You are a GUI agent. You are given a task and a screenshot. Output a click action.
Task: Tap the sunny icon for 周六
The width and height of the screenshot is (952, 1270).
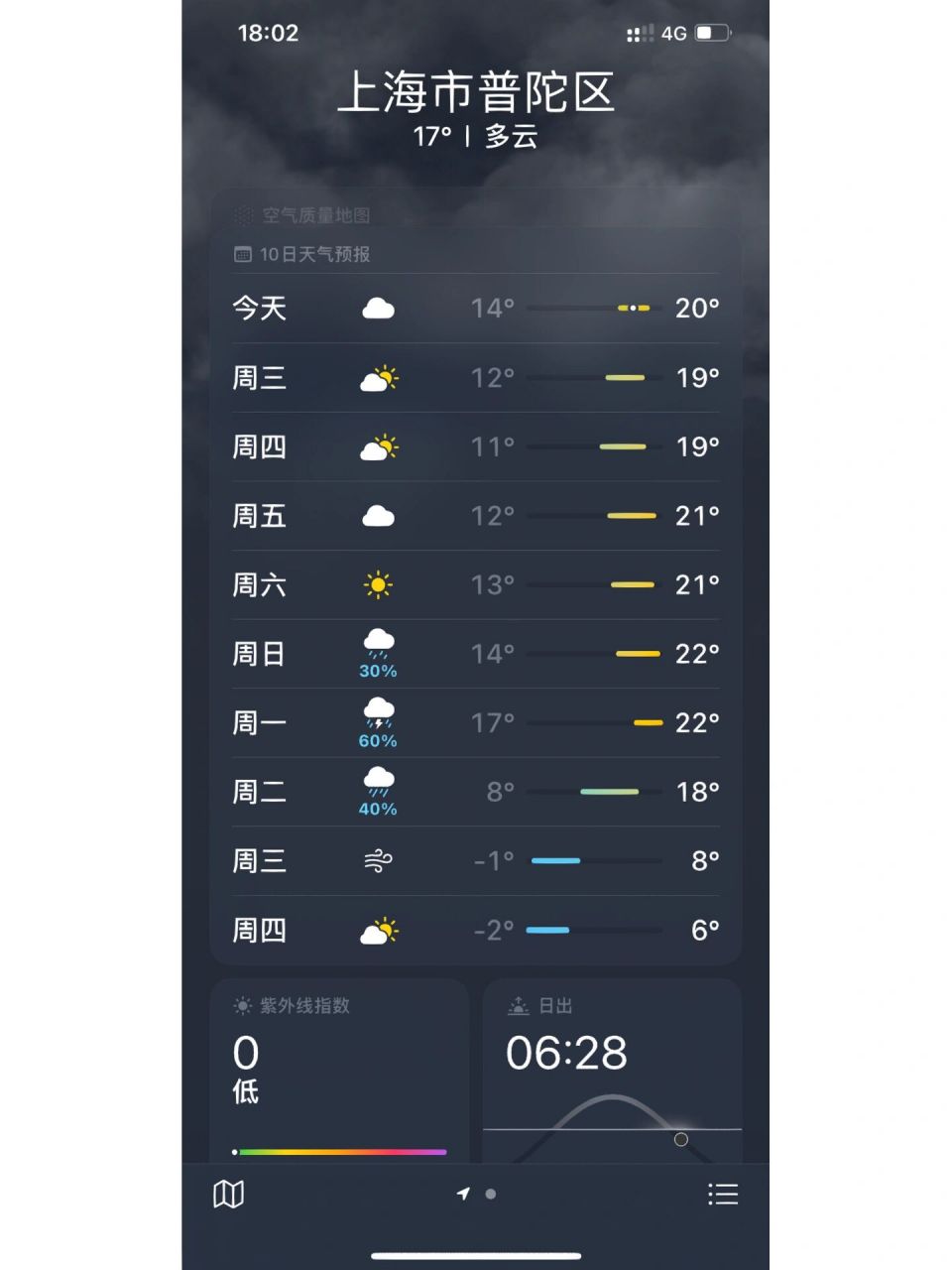379,585
